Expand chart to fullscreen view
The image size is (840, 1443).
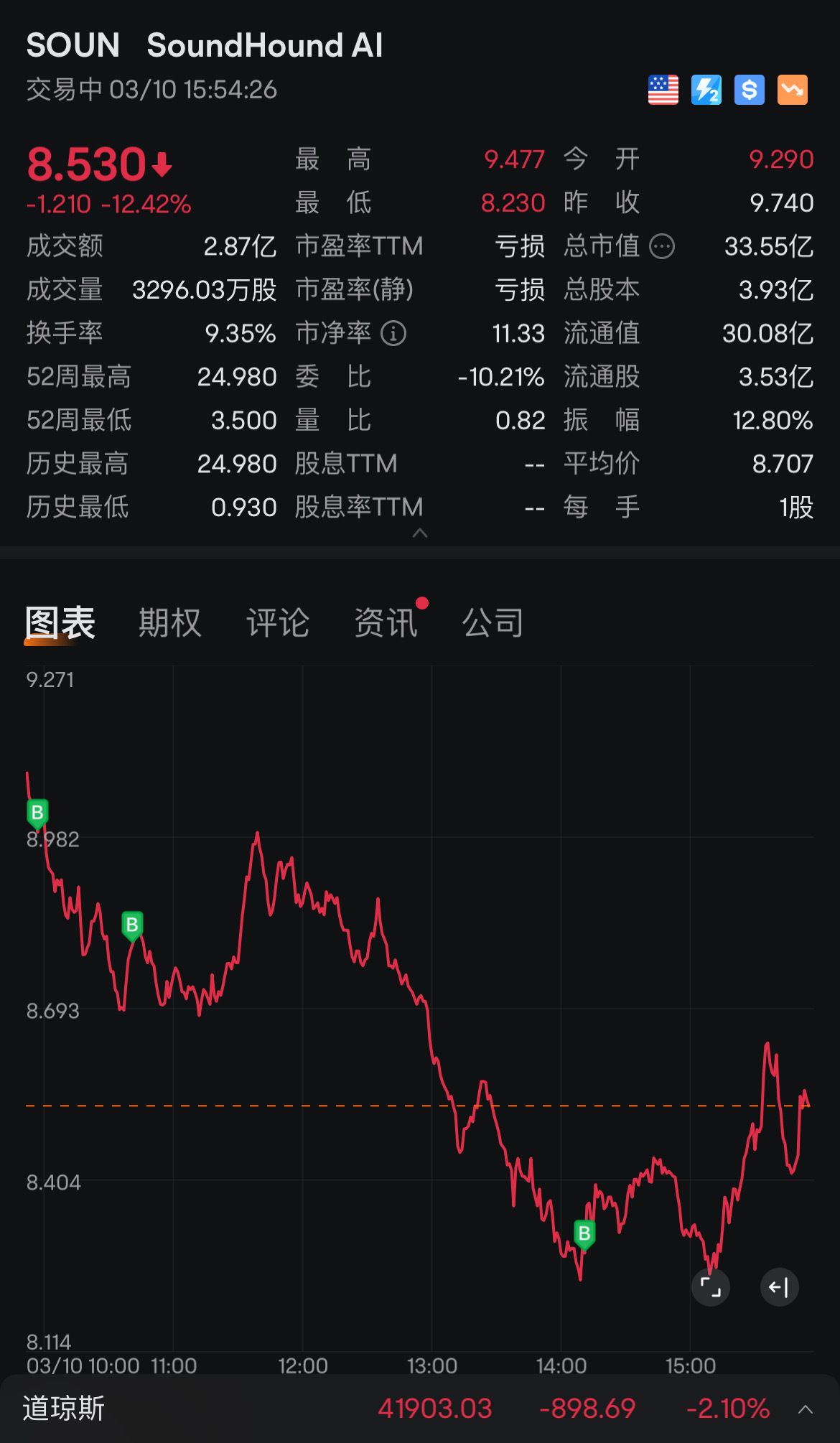tap(711, 1287)
